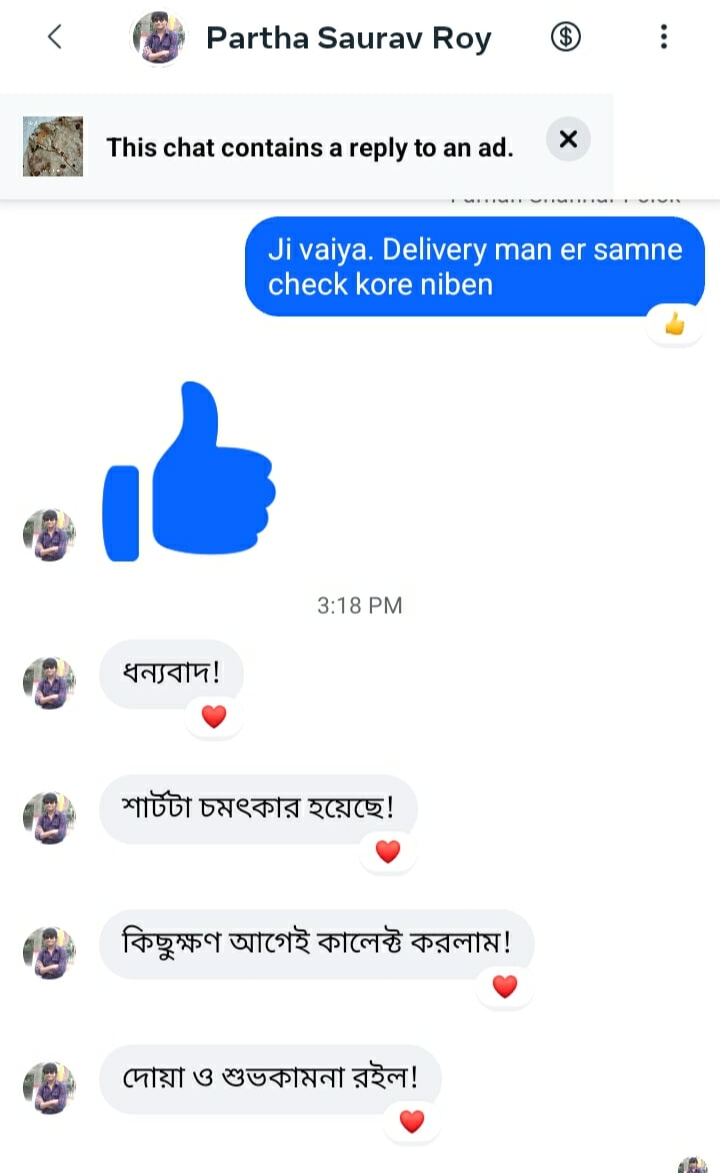Dismiss the reply to an ad banner
The height and width of the screenshot is (1173, 720).
568,140
